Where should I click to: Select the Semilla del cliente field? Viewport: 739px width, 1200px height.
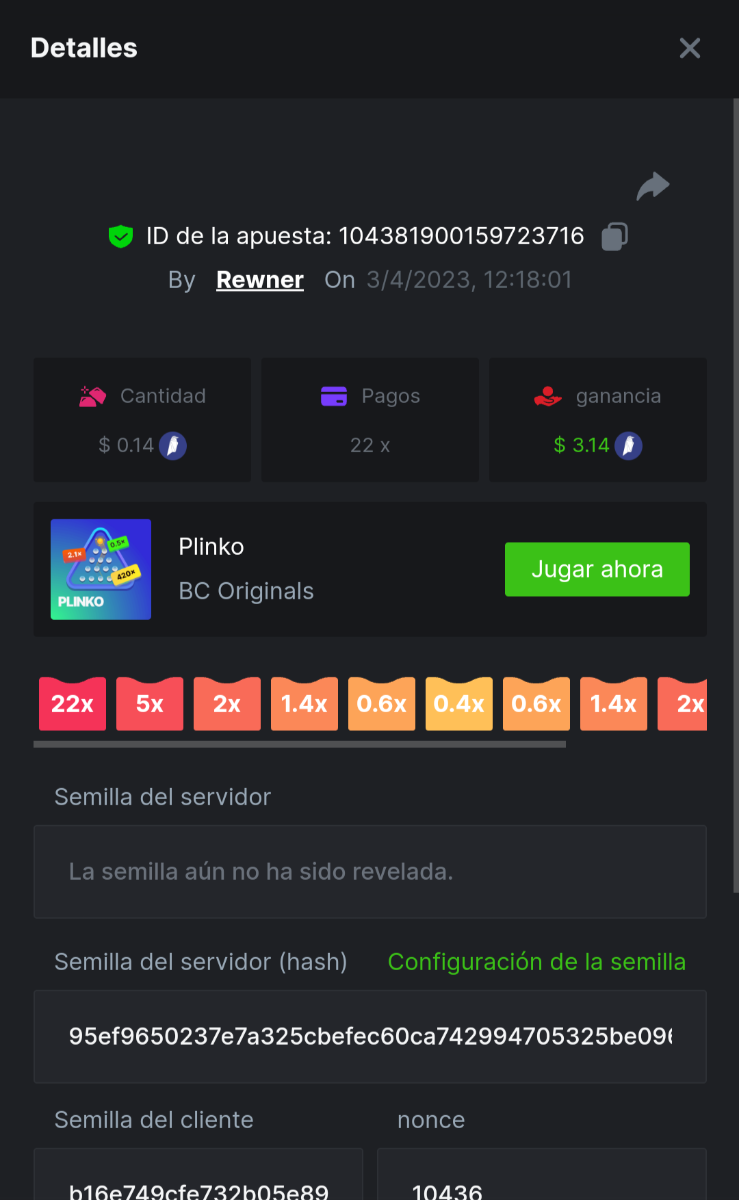(198, 1182)
